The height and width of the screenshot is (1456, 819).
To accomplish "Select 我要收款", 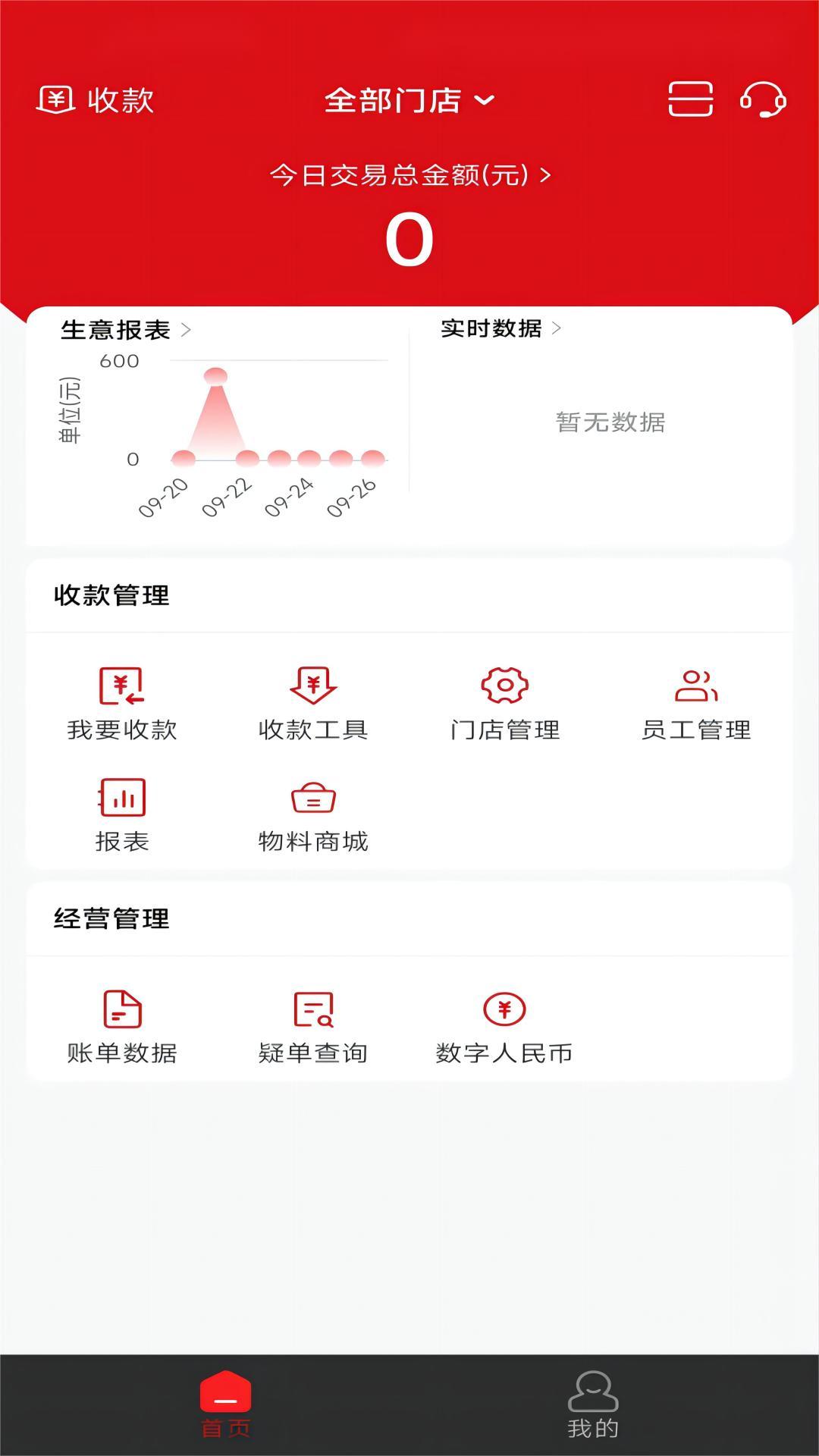I will [122, 704].
